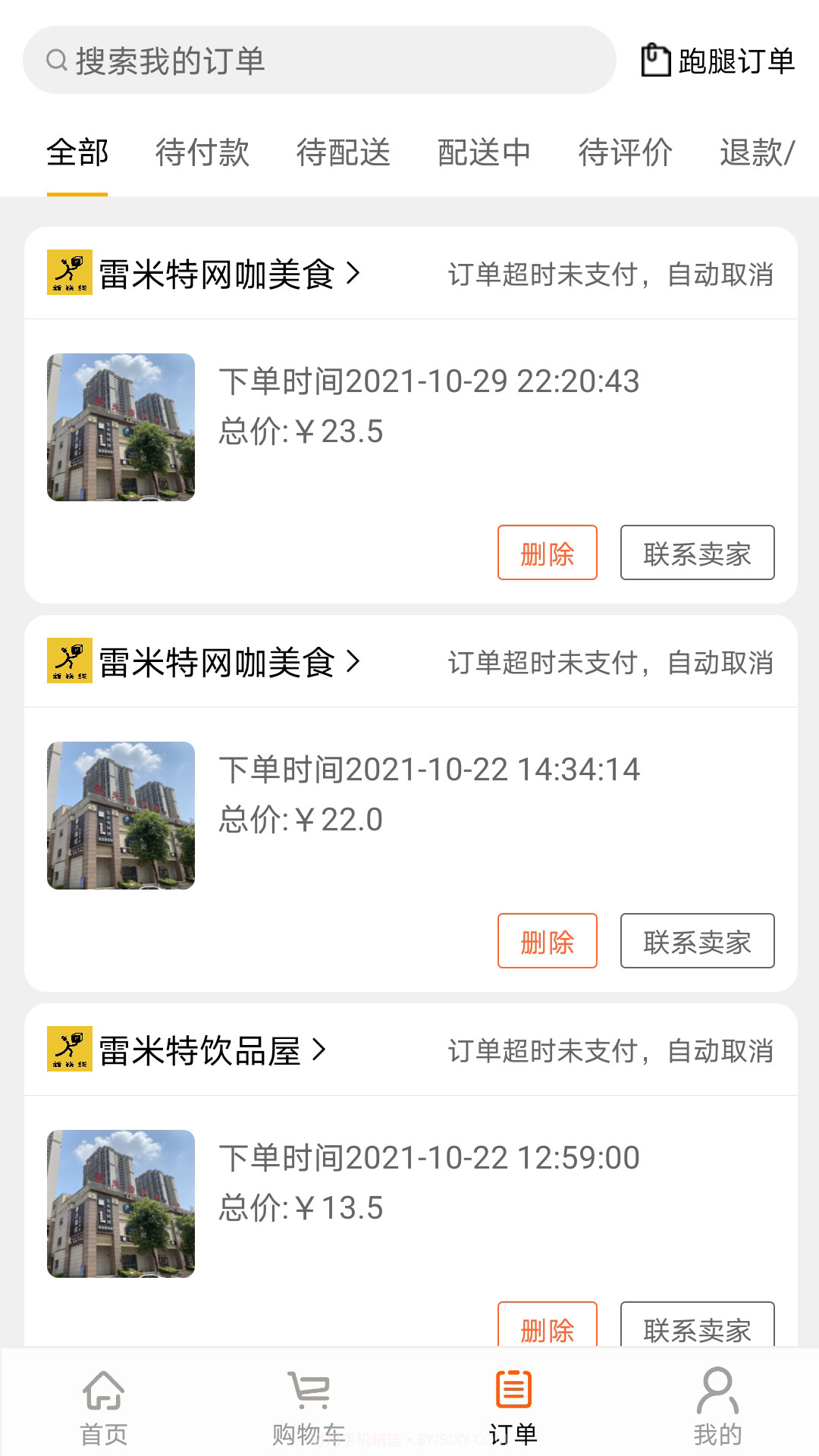Open the 跑腿订单 delivery icon
This screenshot has width=819, height=1456.
pyautogui.click(x=657, y=59)
